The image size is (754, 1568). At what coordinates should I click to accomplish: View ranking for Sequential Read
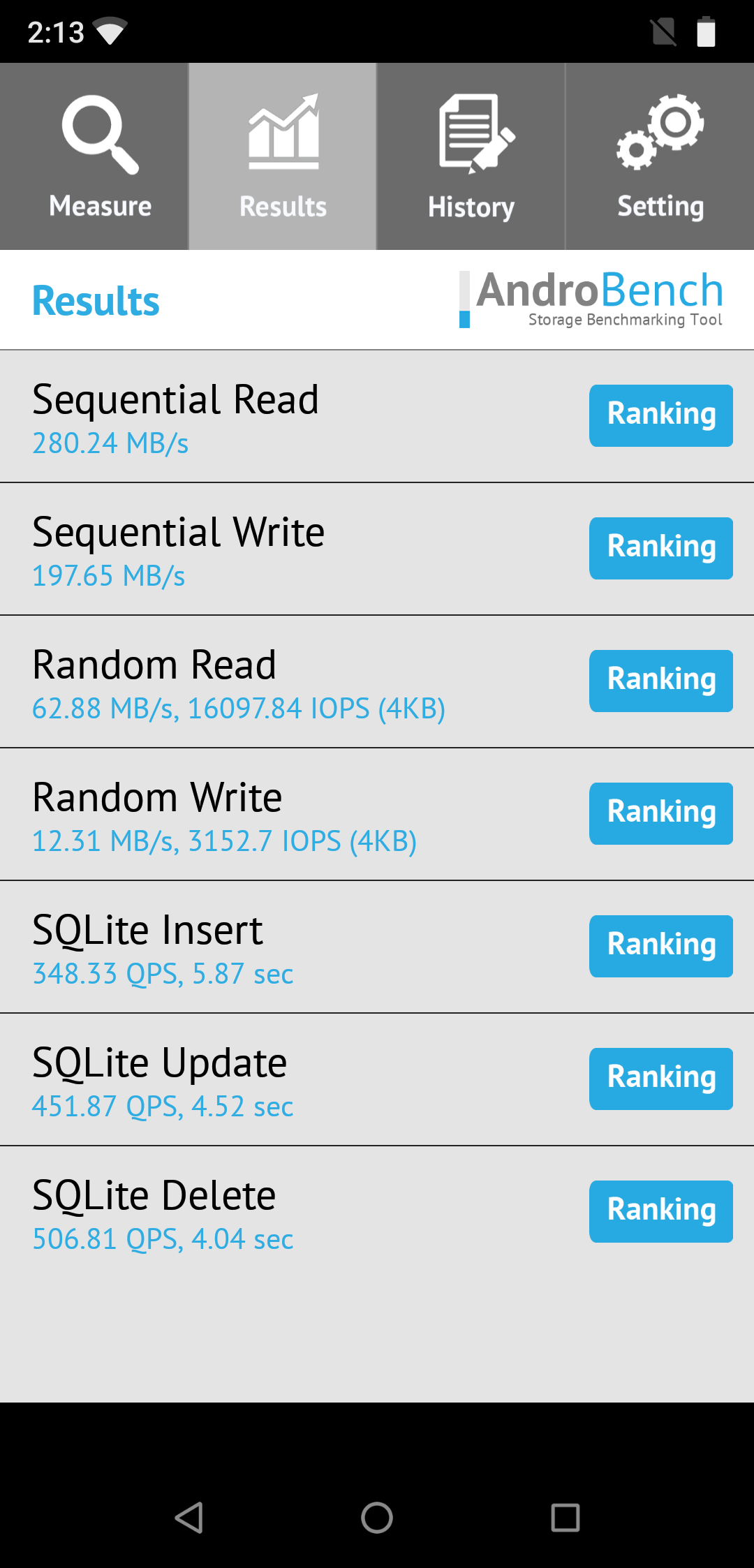pyautogui.click(x=660, y=415)
